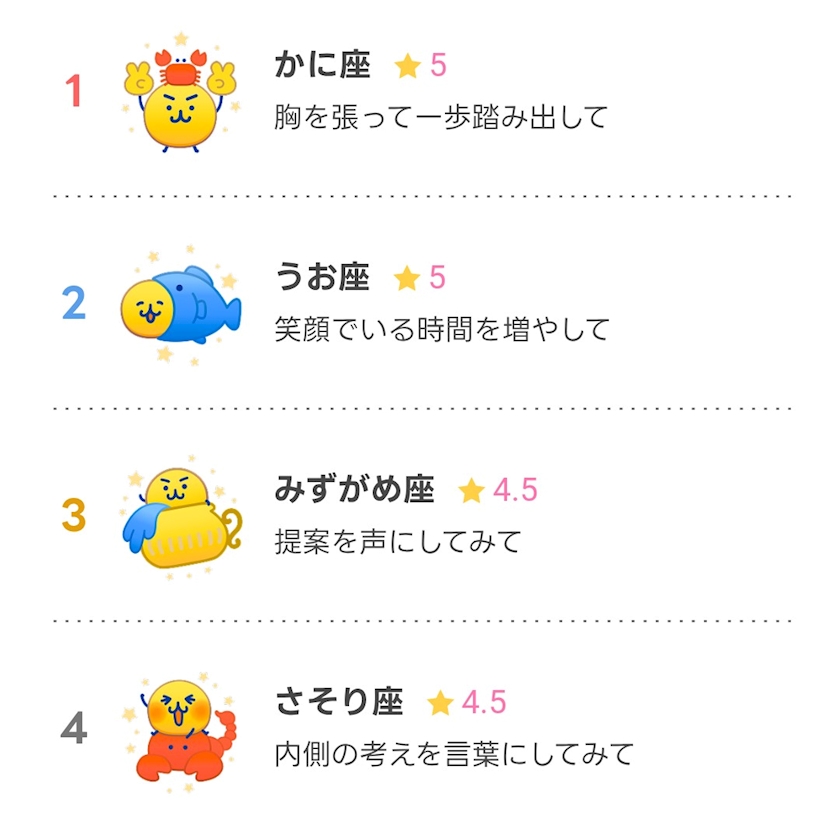840x830 pixels.
Task: Open the かに座 horoscope ranked first
Action: click(x=422, y=92)
